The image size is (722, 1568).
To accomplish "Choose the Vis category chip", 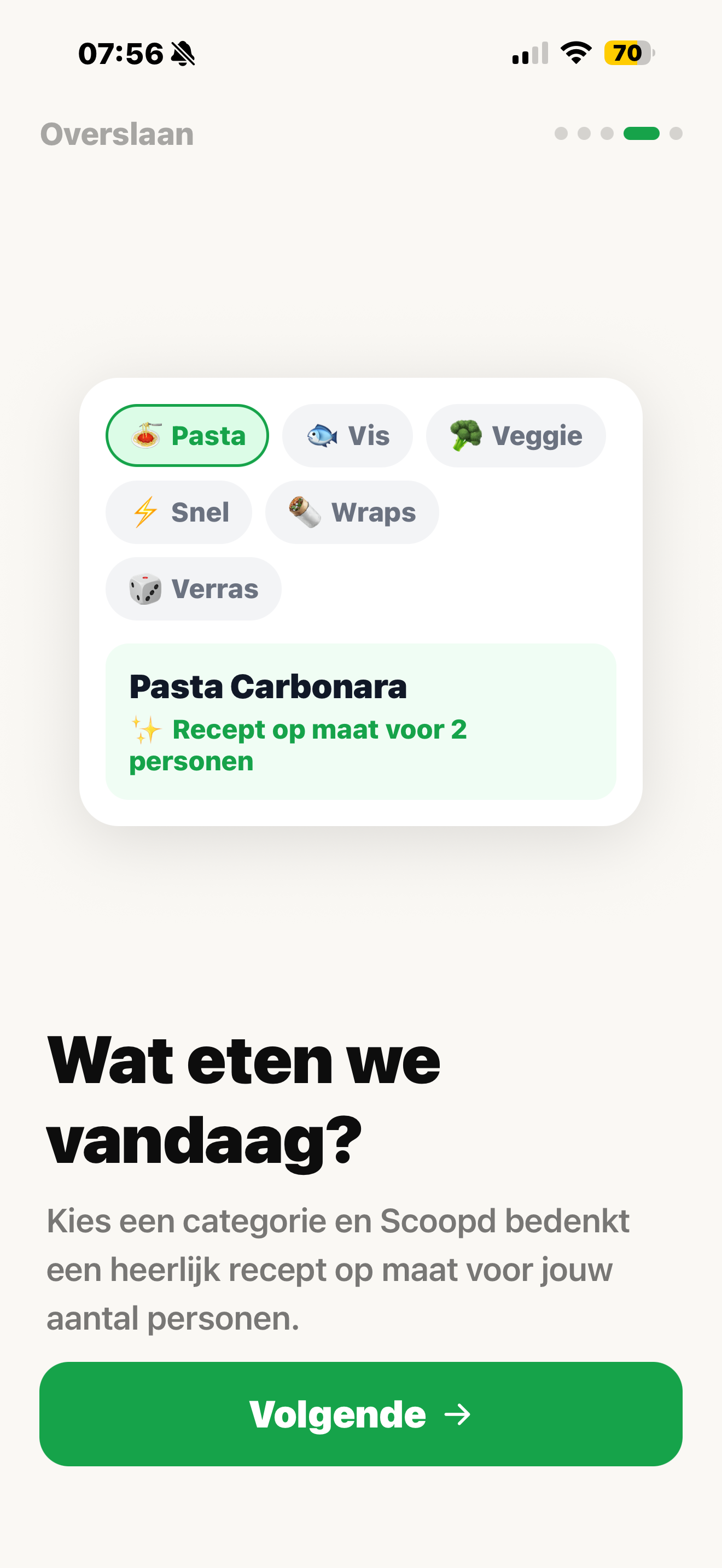I will coord(348,436).
